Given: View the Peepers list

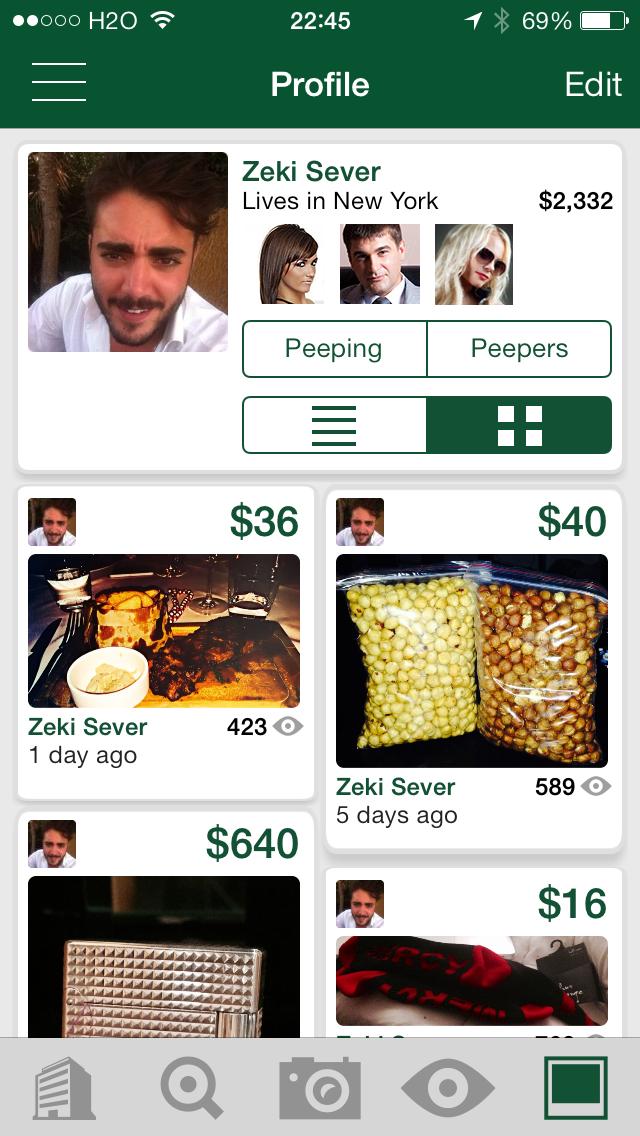Looking at the screenshot, I should click(x=519, y=349).
